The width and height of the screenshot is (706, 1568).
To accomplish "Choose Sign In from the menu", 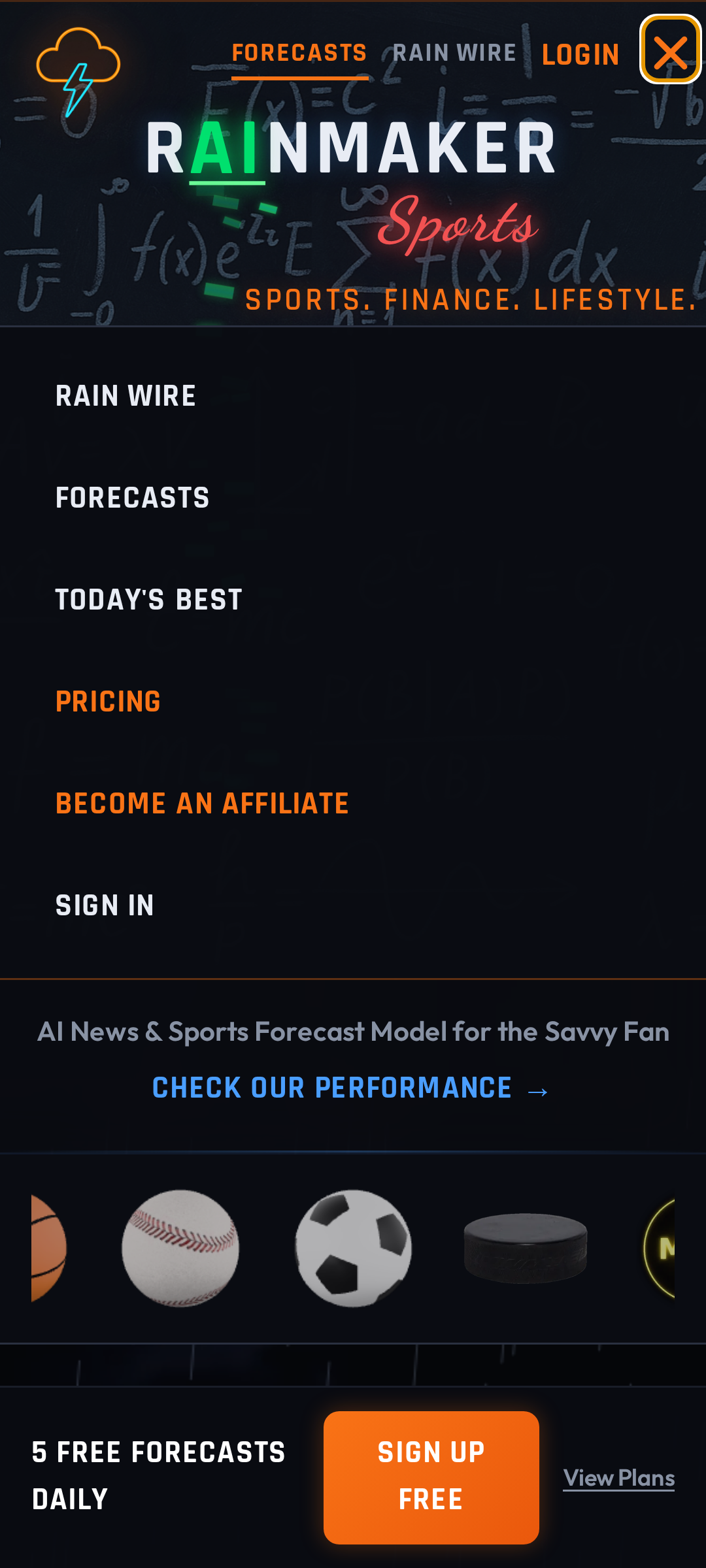I will click(x=105, y=906).
